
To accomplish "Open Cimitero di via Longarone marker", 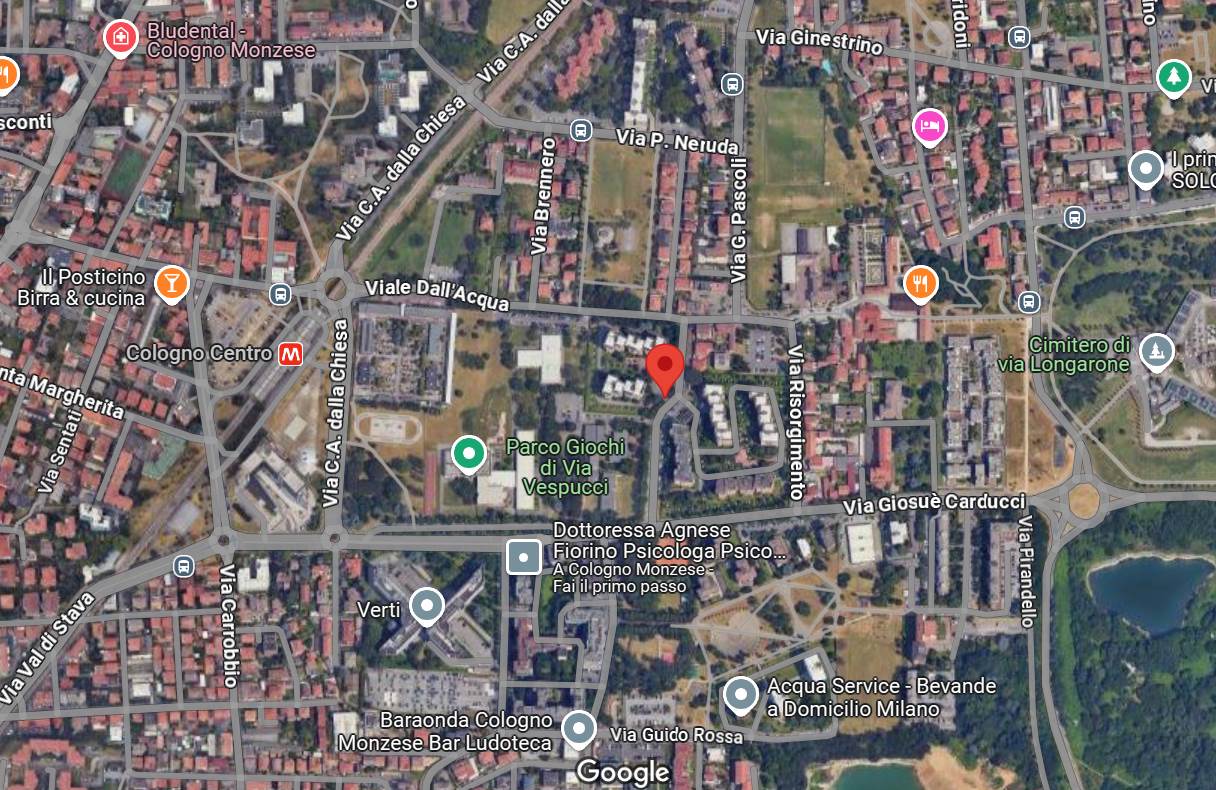I will click(x=1157, y=350).
